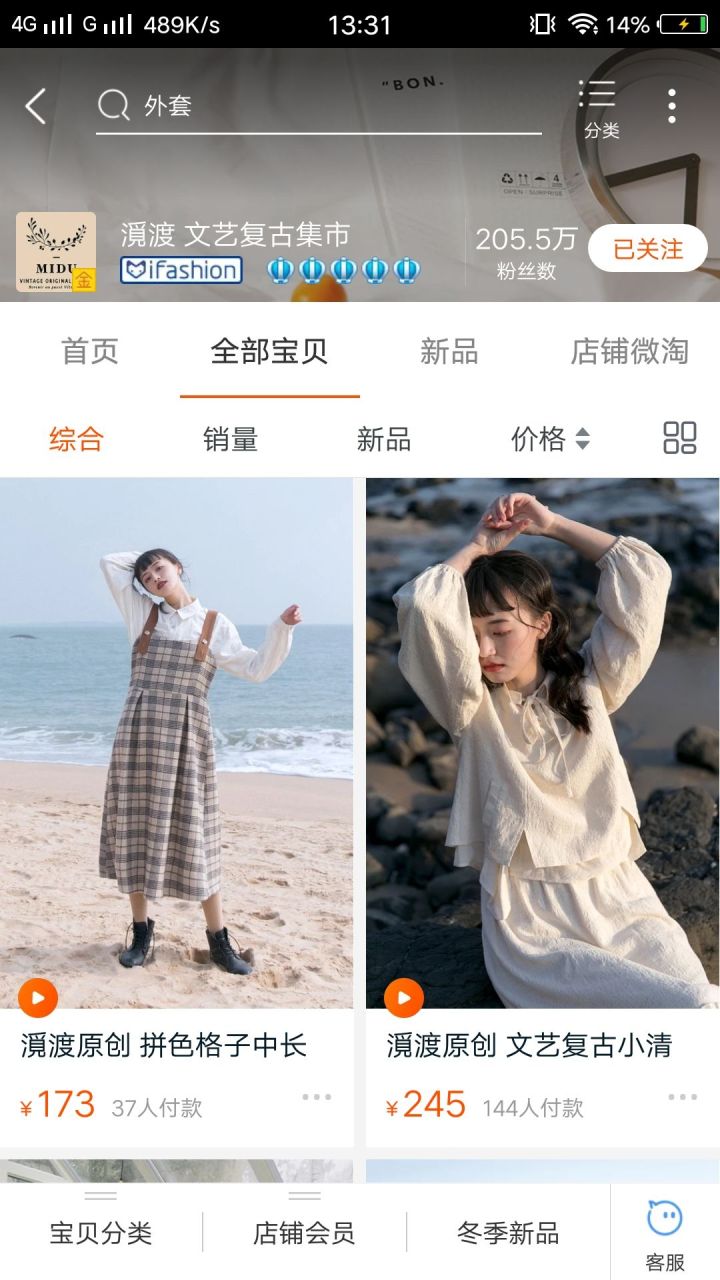
Task: Tap the search field showing 外套
Action: [x=320, y=106]
